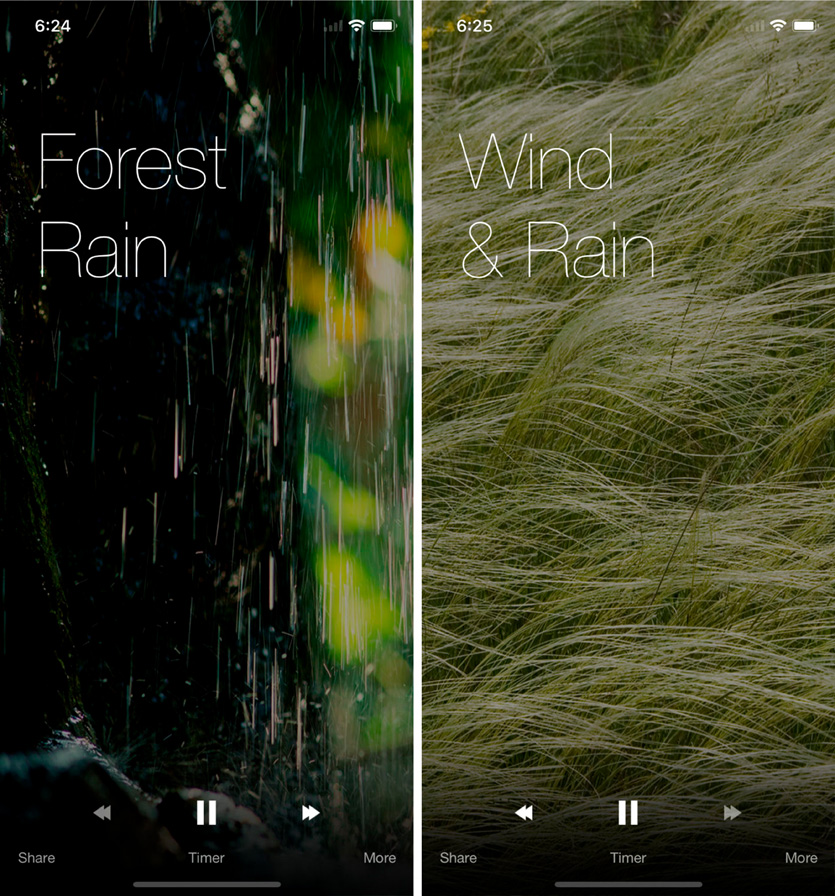Pause the Forest Rain sound
Image resolution: width=835 pixels, height=896 pixels.
tap(206, 812)
